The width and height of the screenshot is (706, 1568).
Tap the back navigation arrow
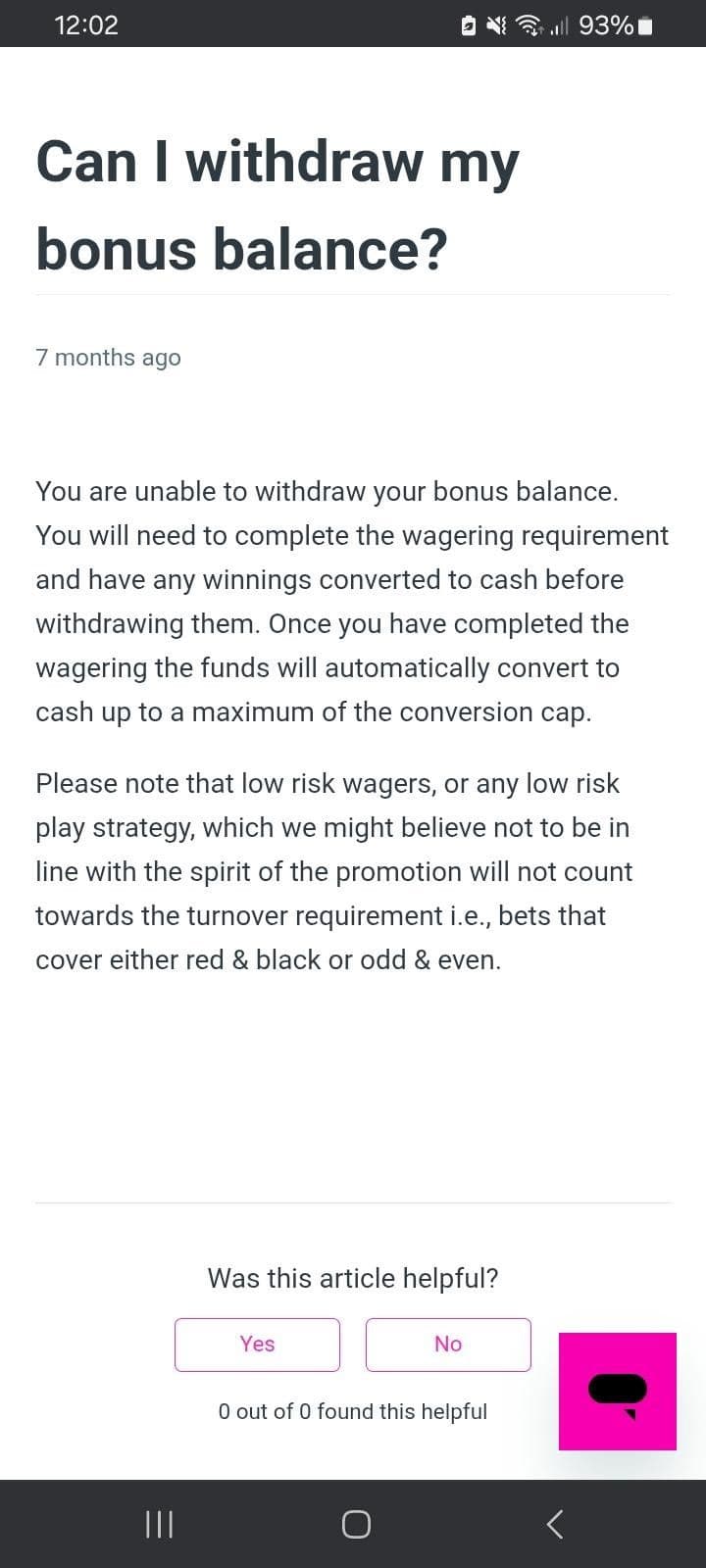(552, 1524)
